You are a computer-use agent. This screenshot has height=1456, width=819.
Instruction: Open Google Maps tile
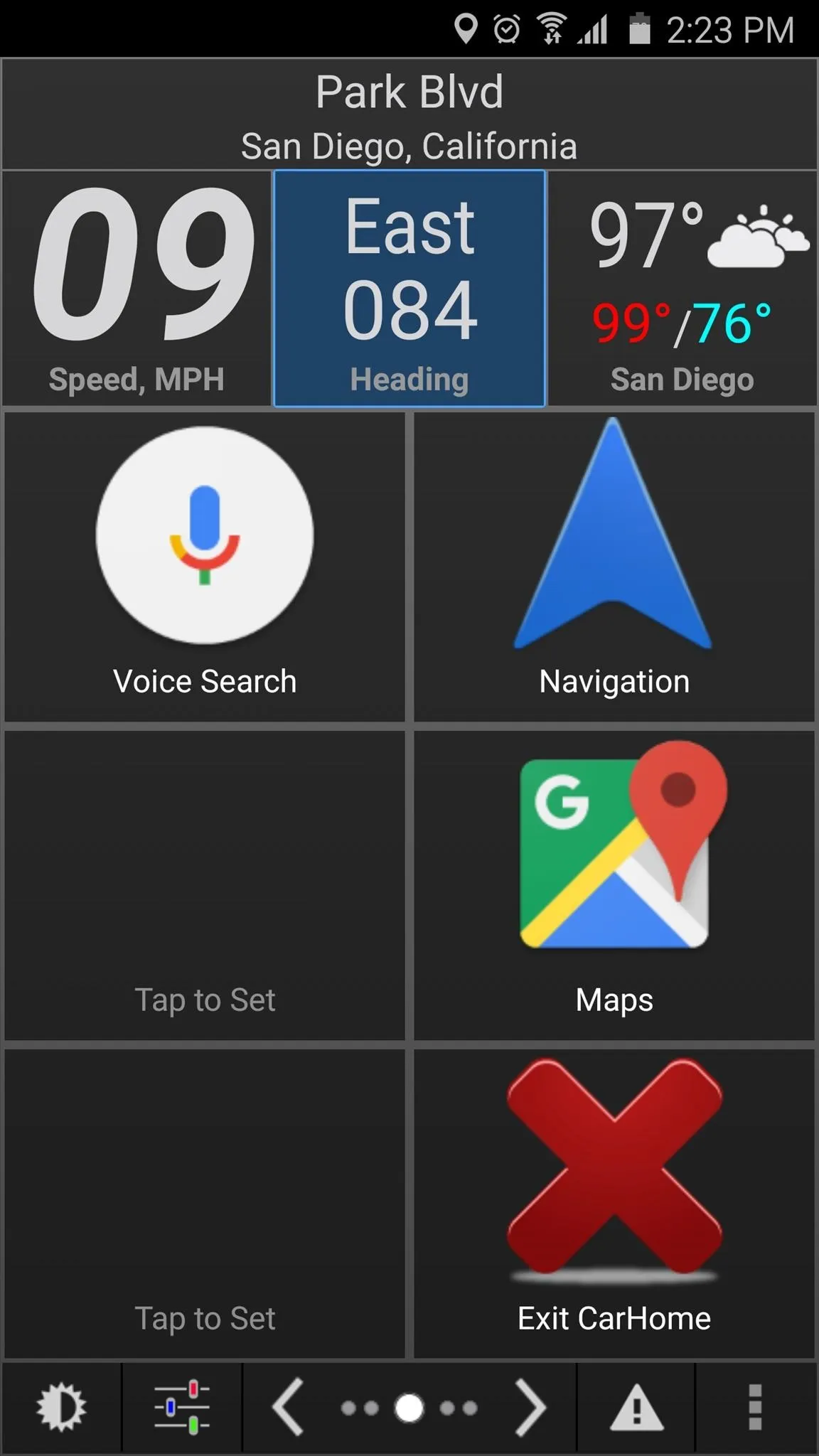614,885
